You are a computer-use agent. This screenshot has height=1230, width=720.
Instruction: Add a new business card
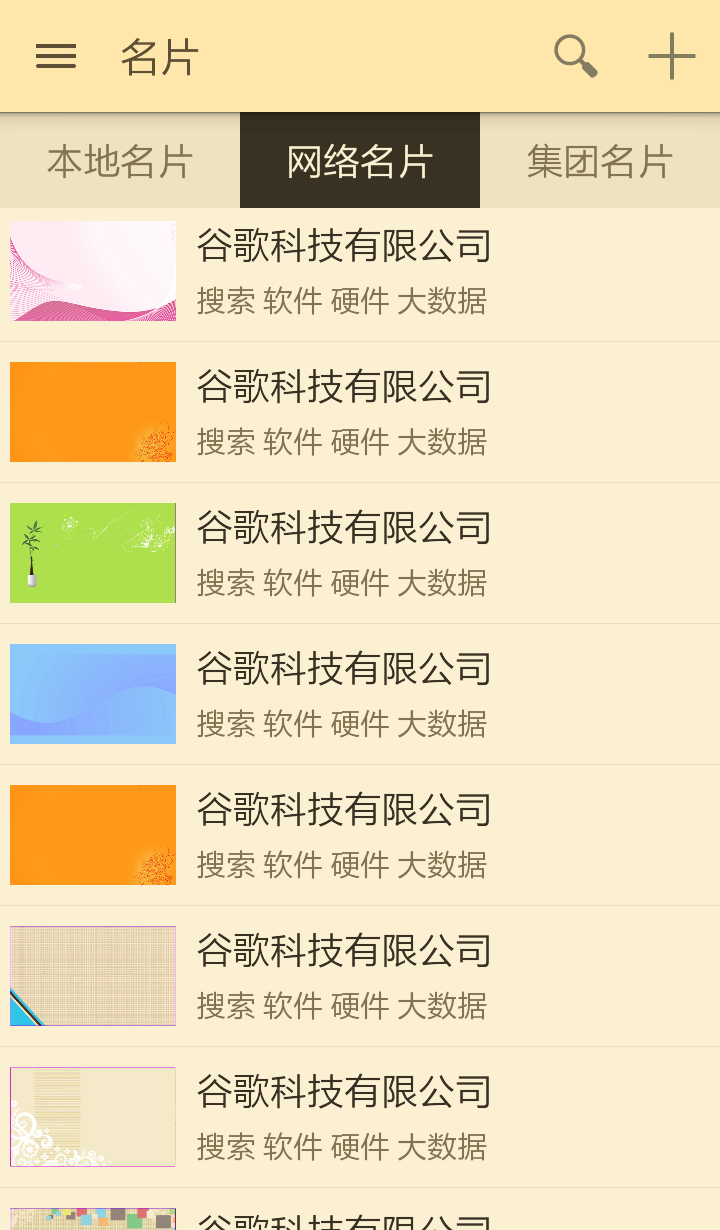click(671, 56)
